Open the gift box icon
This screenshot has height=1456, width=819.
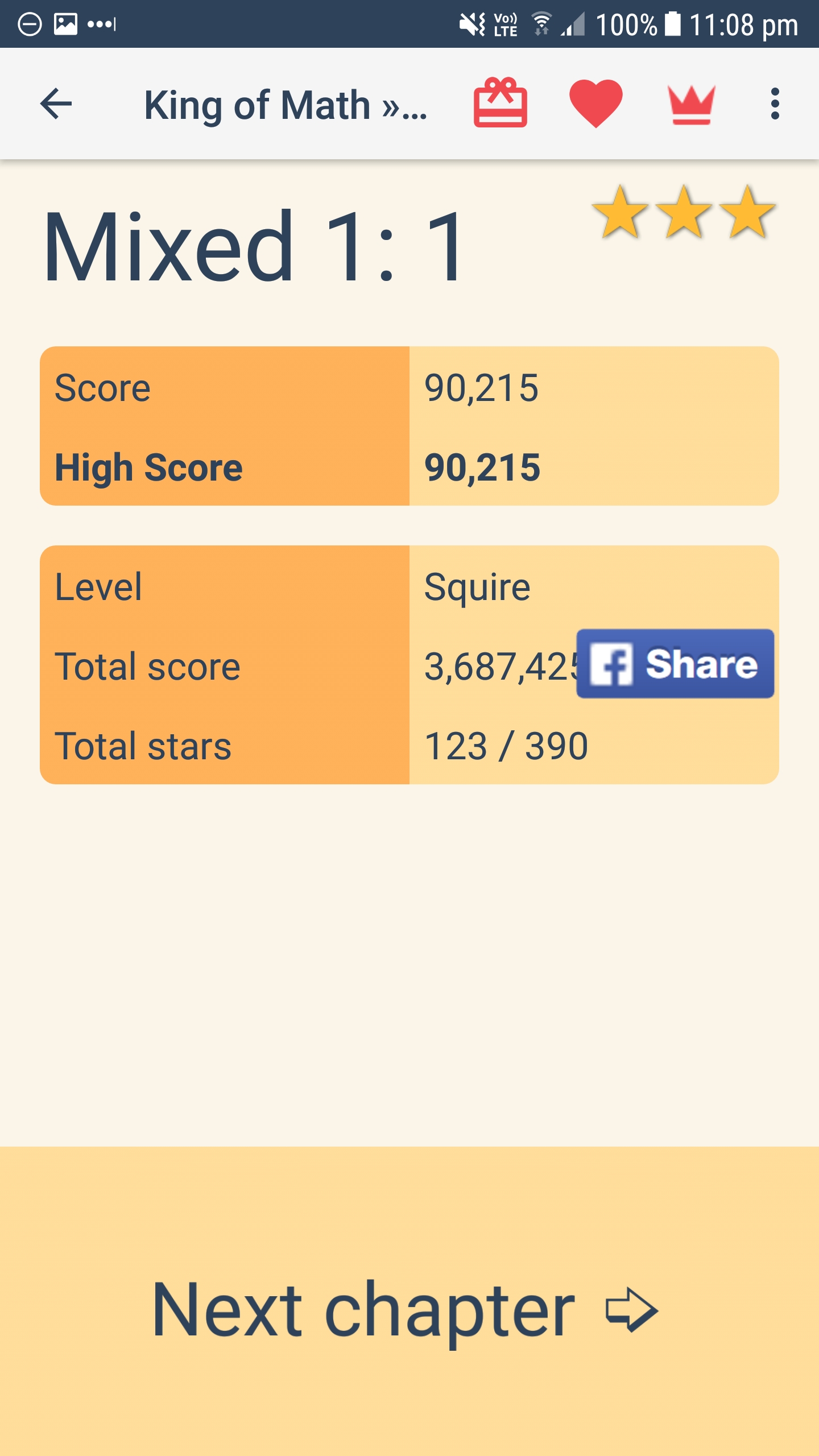[500, 104]
